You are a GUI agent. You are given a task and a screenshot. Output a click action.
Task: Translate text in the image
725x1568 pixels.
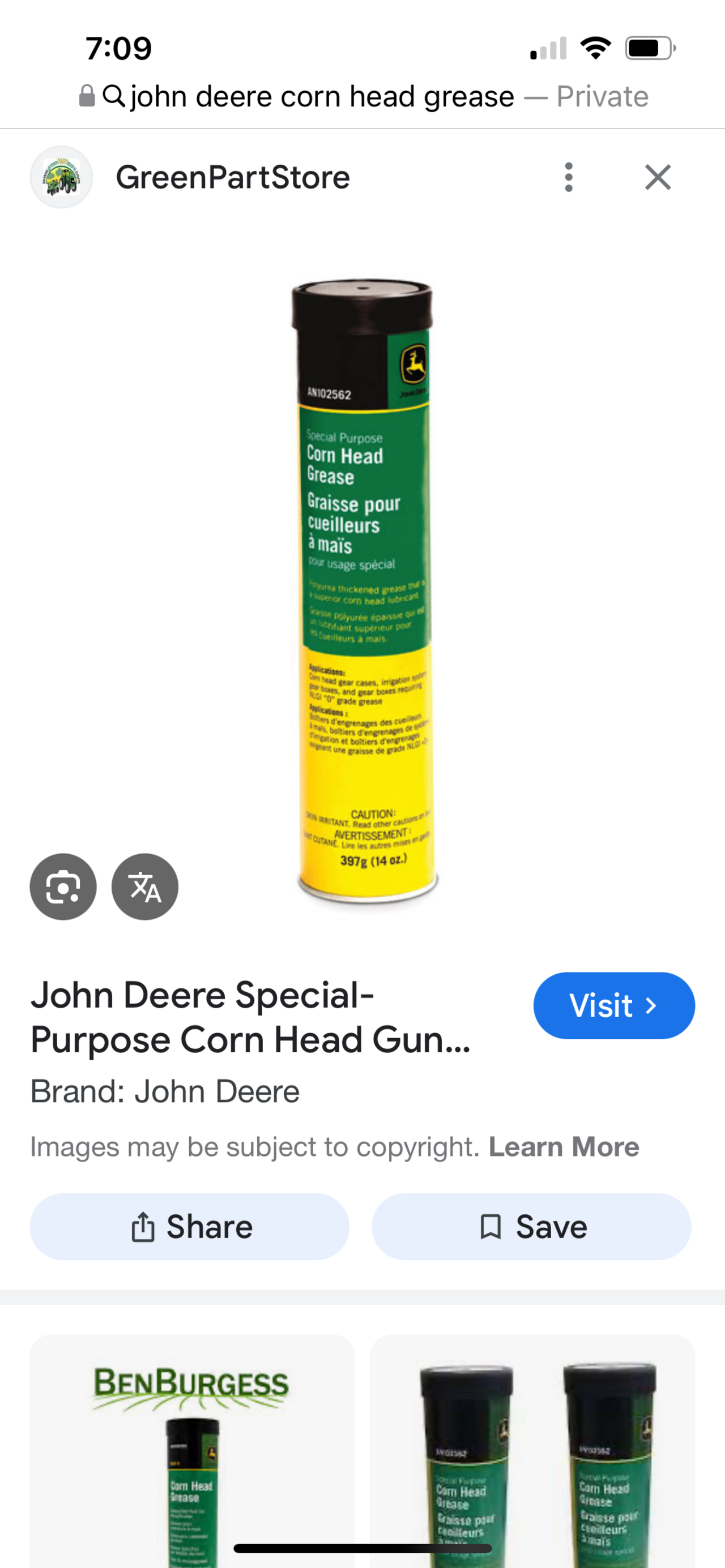[x=145, y=886]
